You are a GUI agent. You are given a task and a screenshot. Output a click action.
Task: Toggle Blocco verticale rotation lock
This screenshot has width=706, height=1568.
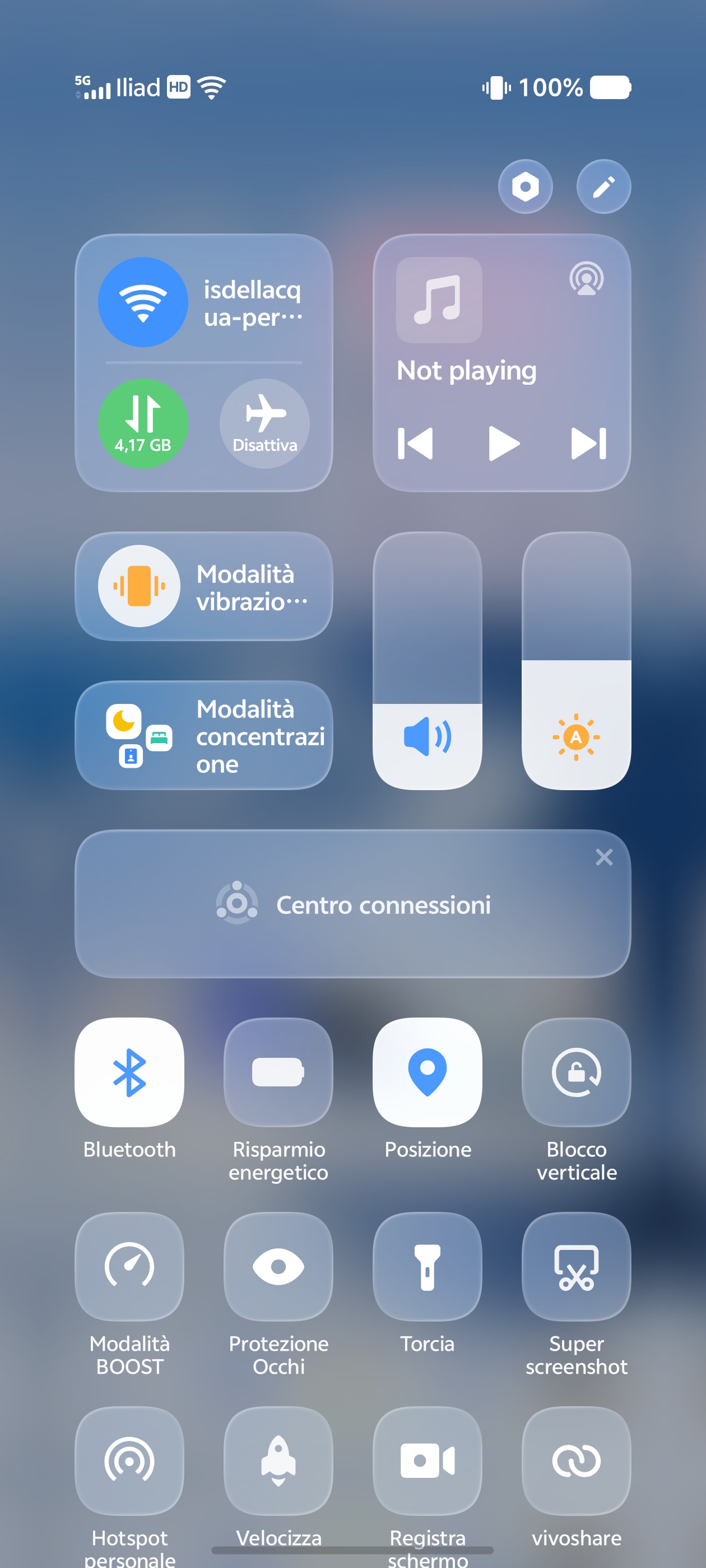pyautogui.click(x=576, y=1072)
